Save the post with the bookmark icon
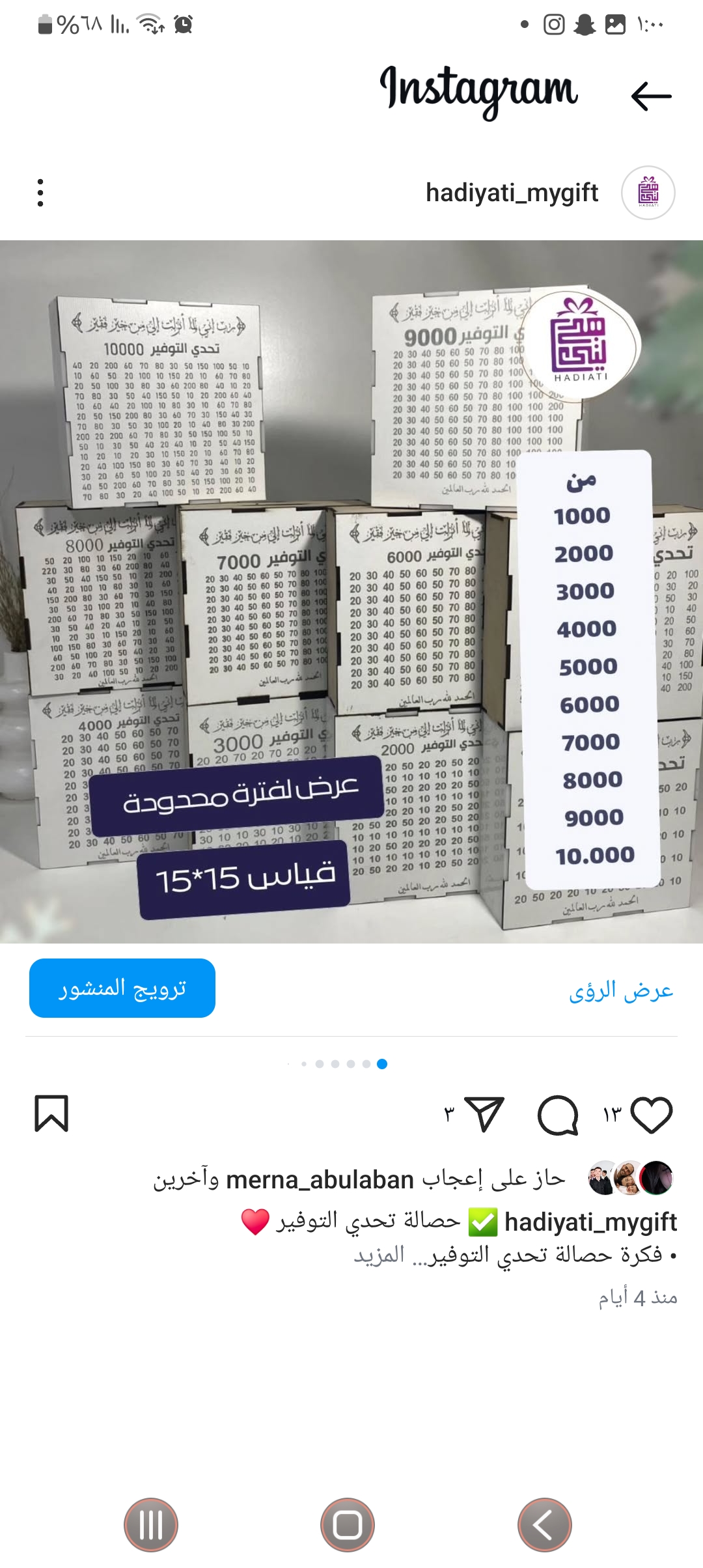This screenshot has width=703, height=1568. click(x=51, y=1113)
